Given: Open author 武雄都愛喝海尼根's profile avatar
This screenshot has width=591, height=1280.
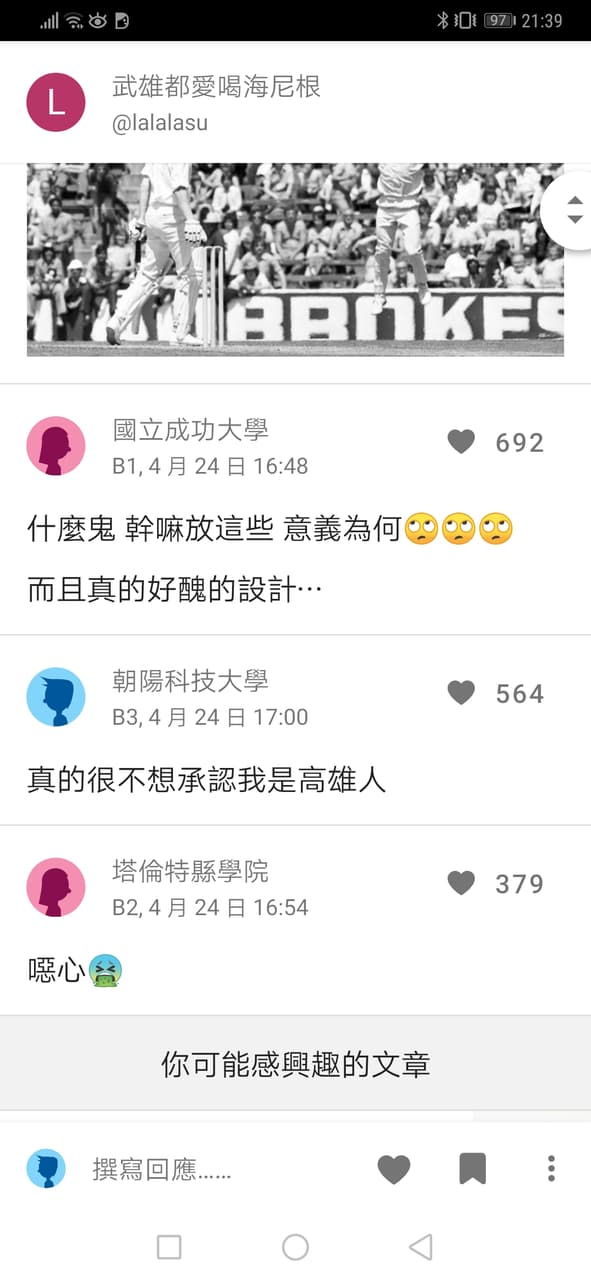Looking at the screenshot, I should 56,102.
